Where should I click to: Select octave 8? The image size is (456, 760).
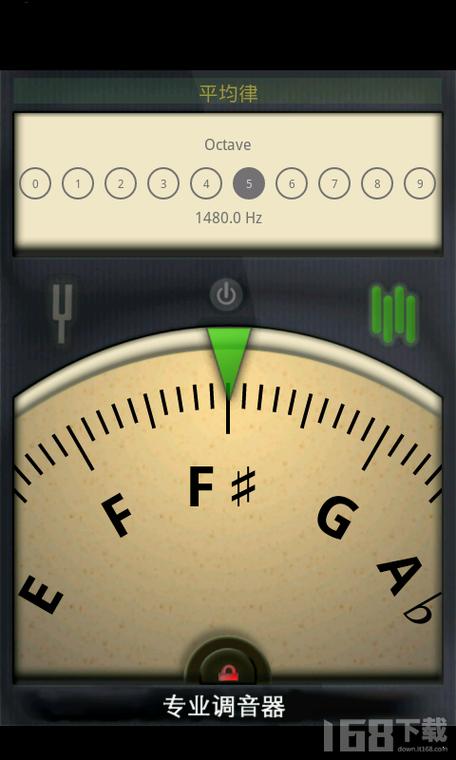coord(377,184)
